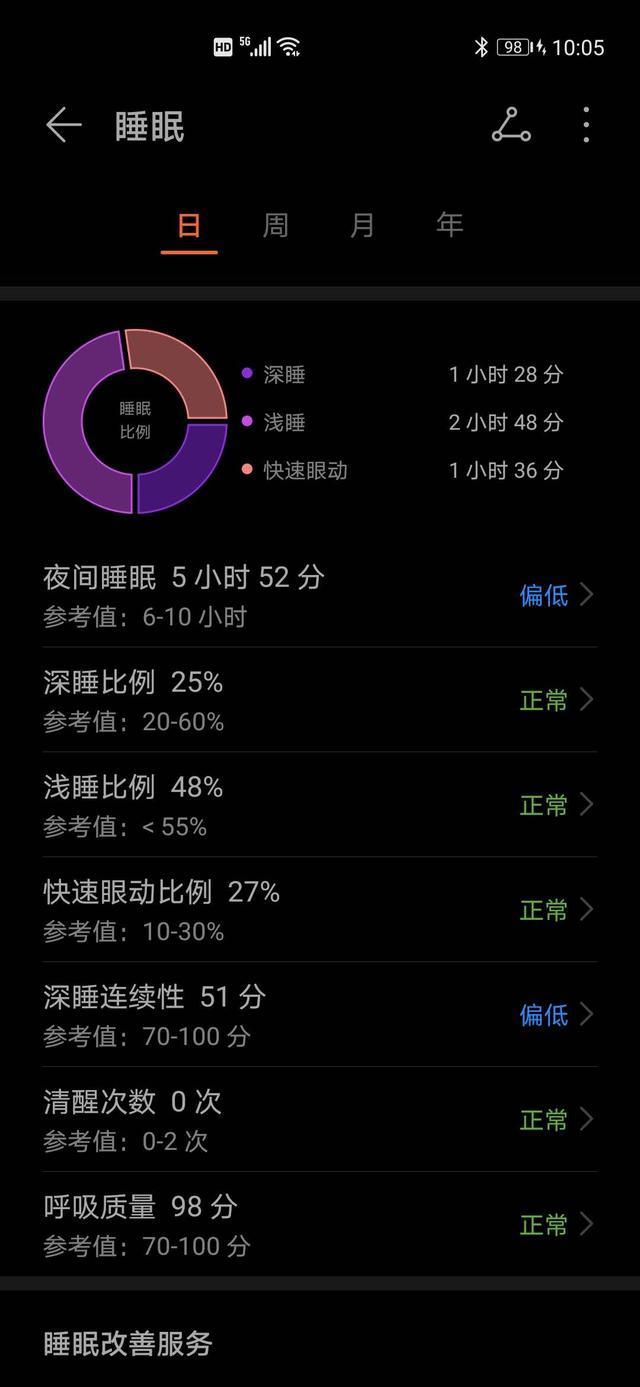Switch to the 周 tab
The width and height of the screenshot is (640, 1387).
[x=275, y=225]
